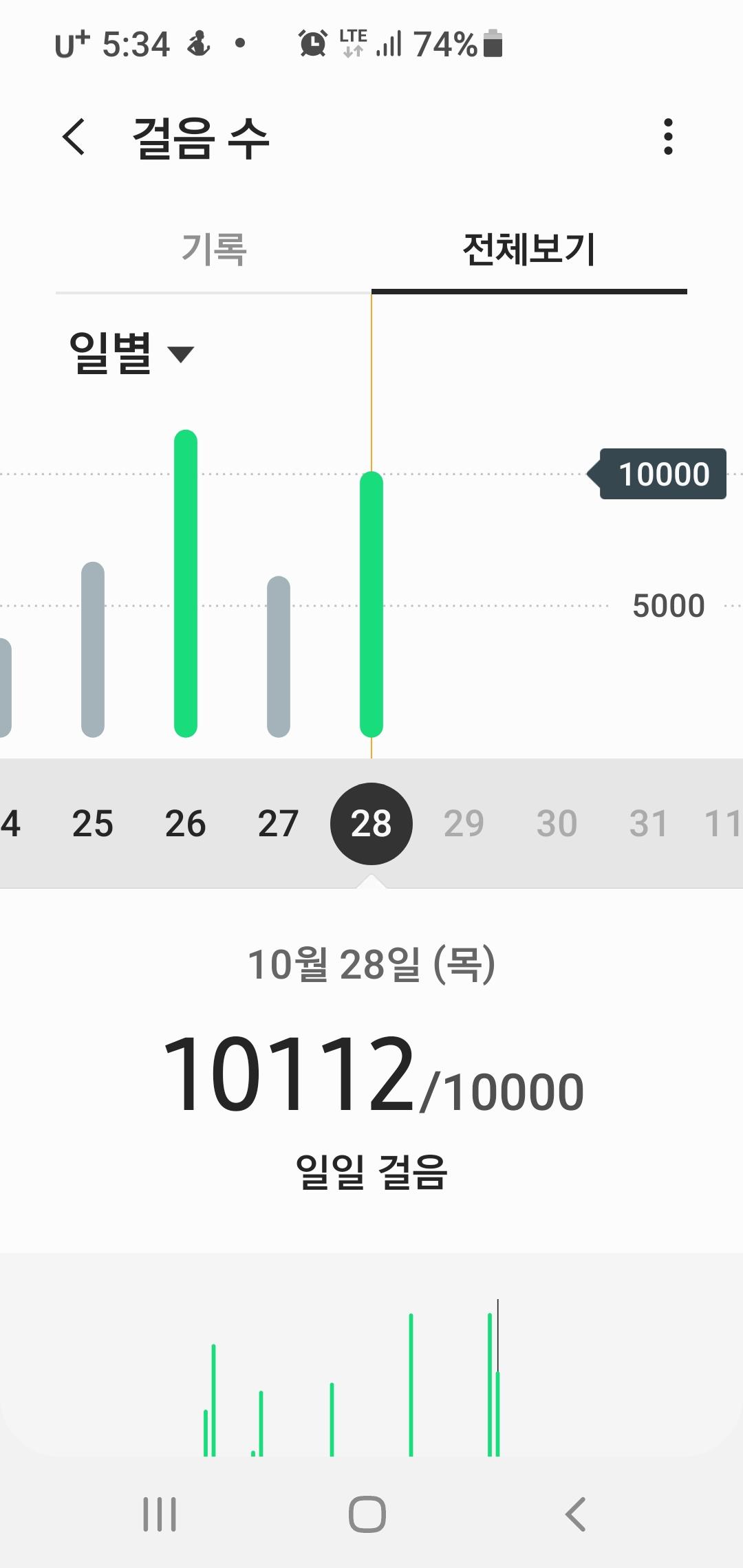
Task: Tap the highlighted day 28 marker
Action: click(371, 823)
